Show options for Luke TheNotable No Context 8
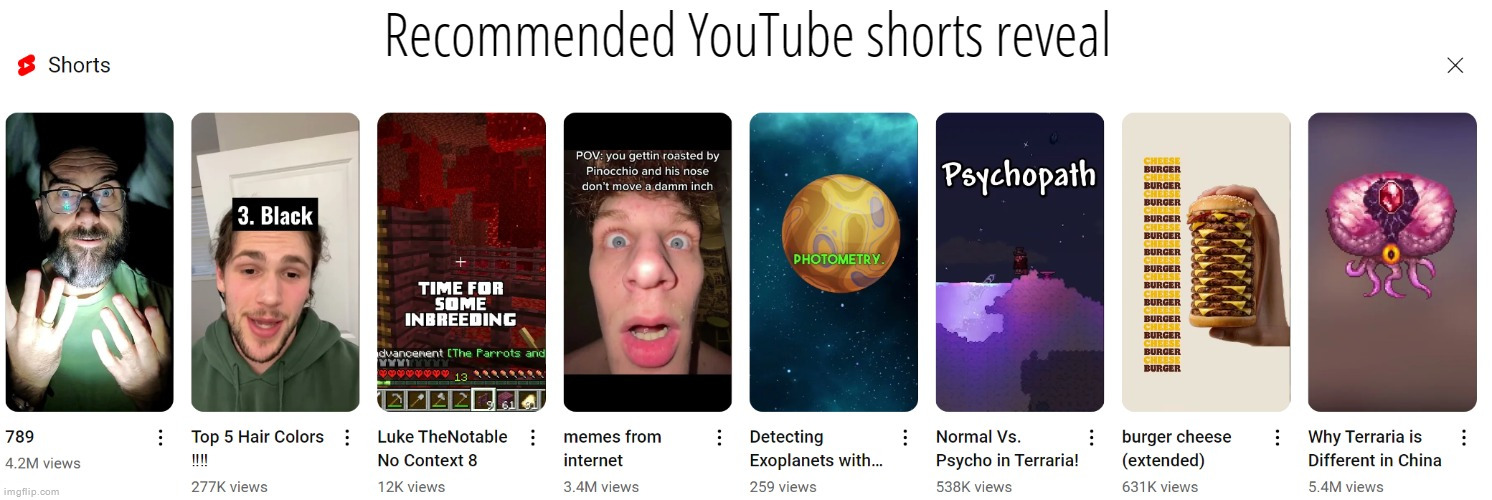The image size is (1492, 500). (x=533, y=438)
